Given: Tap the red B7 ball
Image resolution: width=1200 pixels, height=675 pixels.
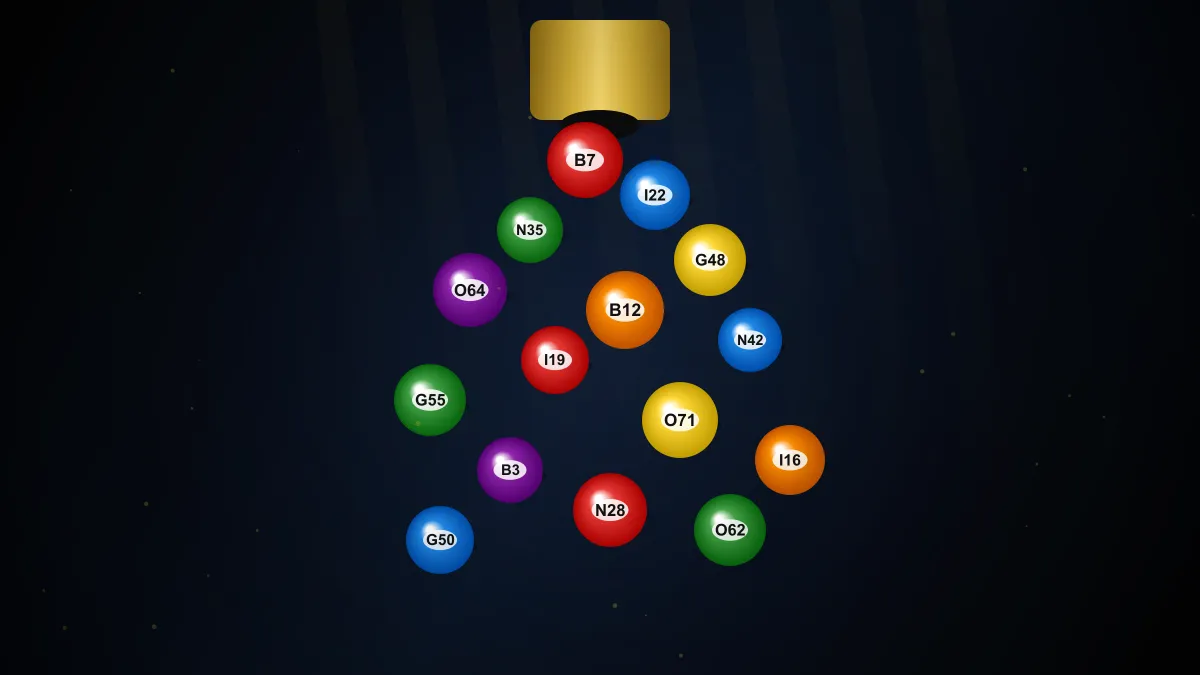Looking at the screenshot, I should [585, 160].
